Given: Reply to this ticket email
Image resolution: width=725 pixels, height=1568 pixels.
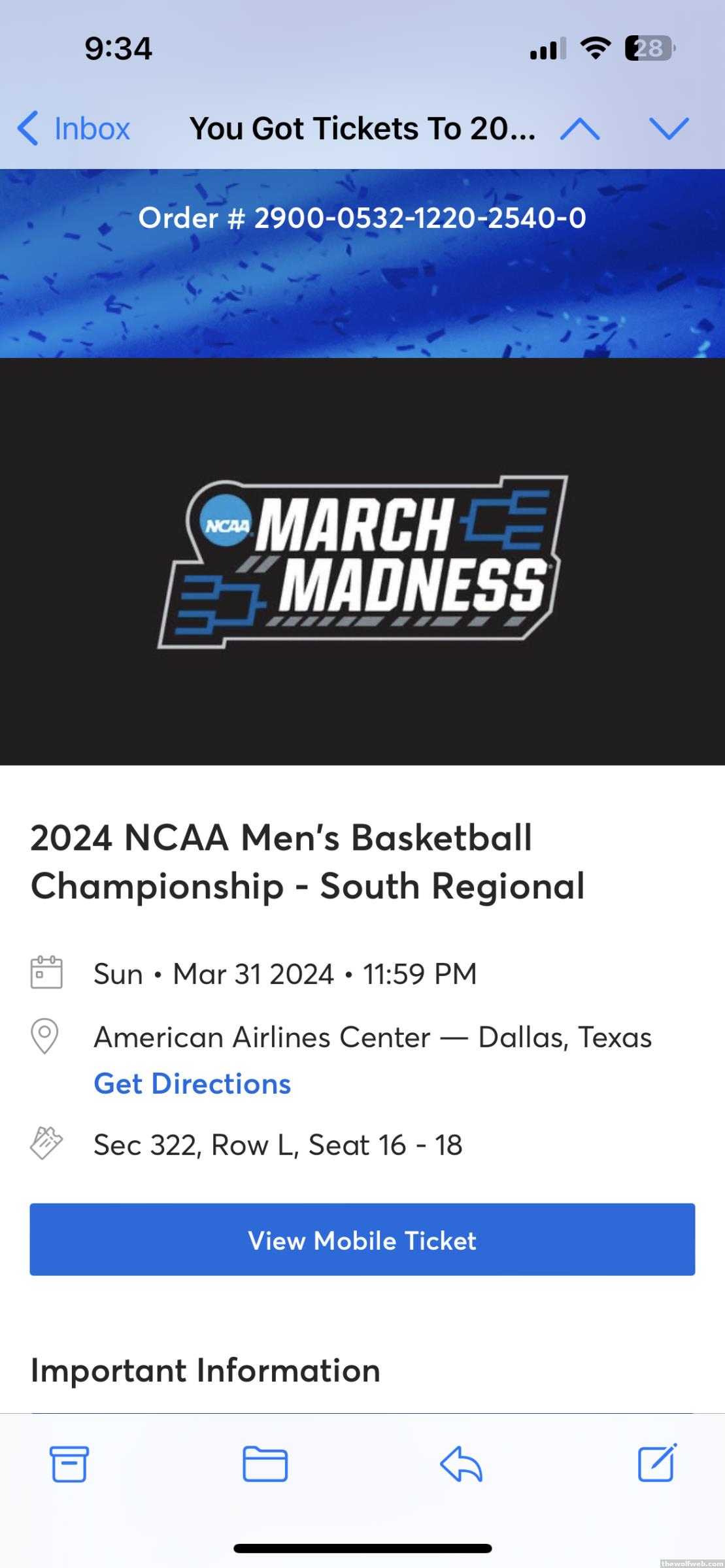Looking at the screenshot, I should pos(461,1464).
